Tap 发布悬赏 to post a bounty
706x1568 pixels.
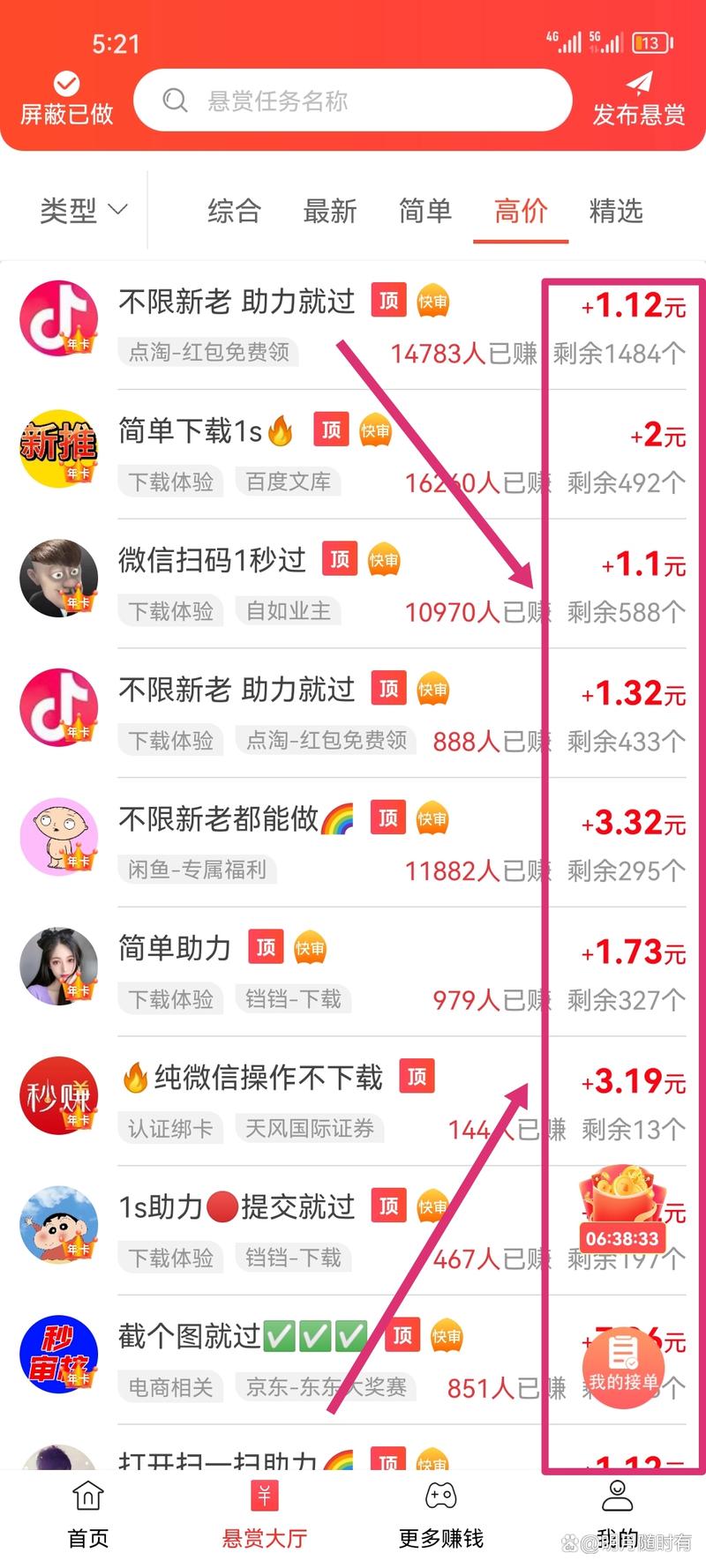(639, 100)
